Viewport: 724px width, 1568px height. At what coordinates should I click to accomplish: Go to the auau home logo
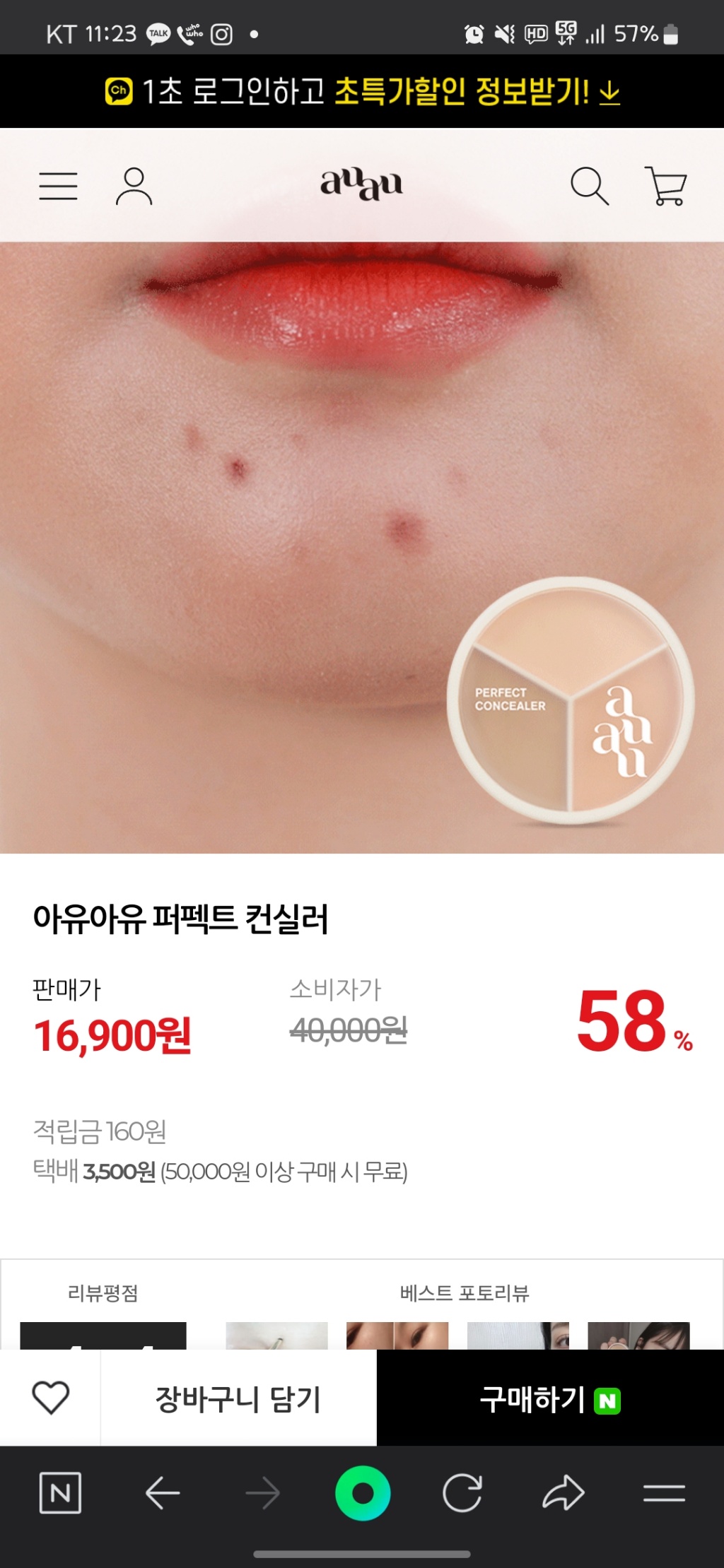(361, 184)
